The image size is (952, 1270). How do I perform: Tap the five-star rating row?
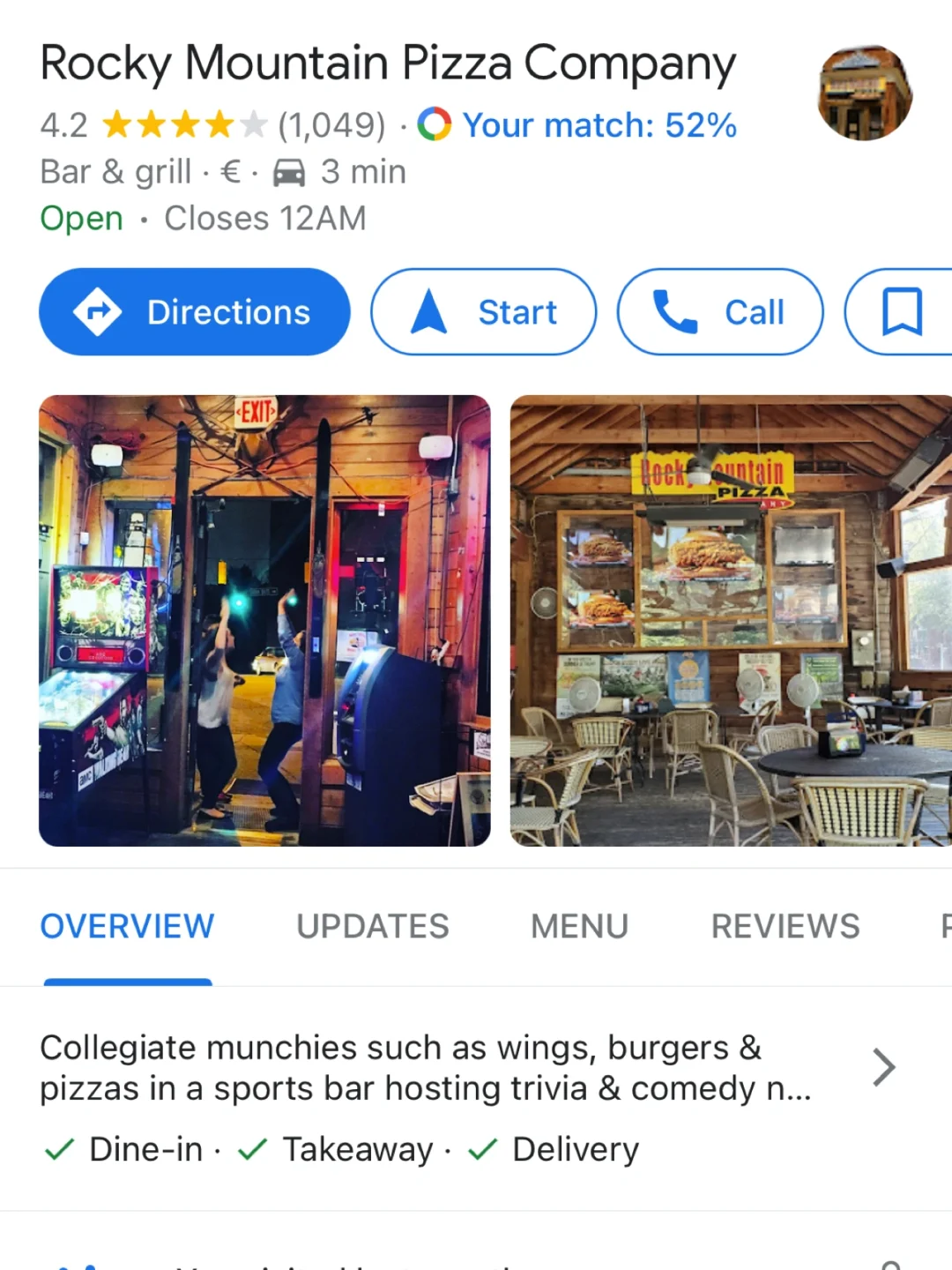point(181,124)
